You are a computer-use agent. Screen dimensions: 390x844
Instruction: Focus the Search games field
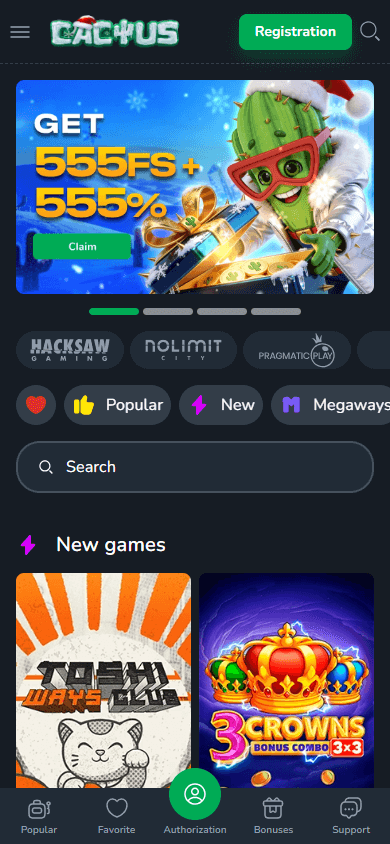(195, 467)
